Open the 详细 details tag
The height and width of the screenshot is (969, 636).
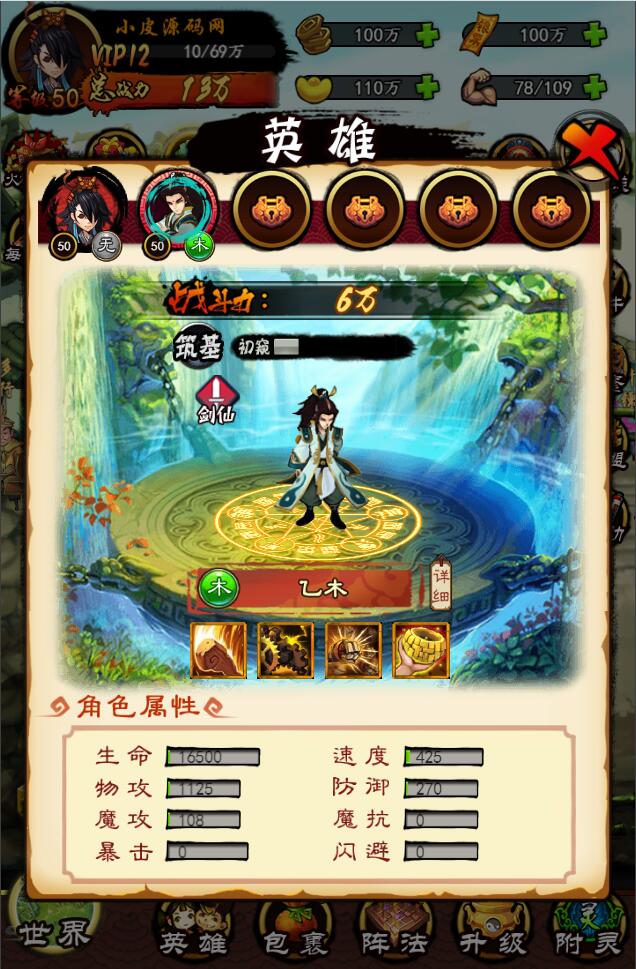pos(441,583)
